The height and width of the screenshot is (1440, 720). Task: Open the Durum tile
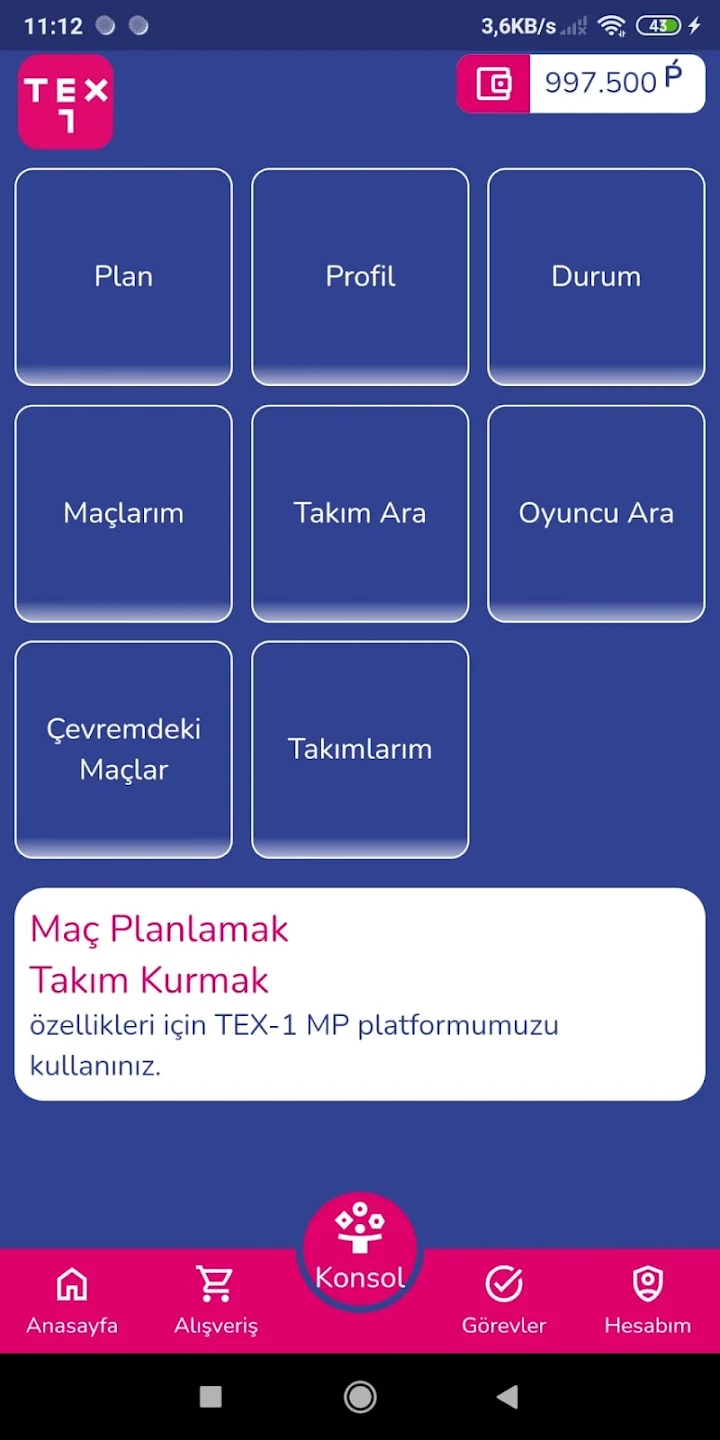596,276
